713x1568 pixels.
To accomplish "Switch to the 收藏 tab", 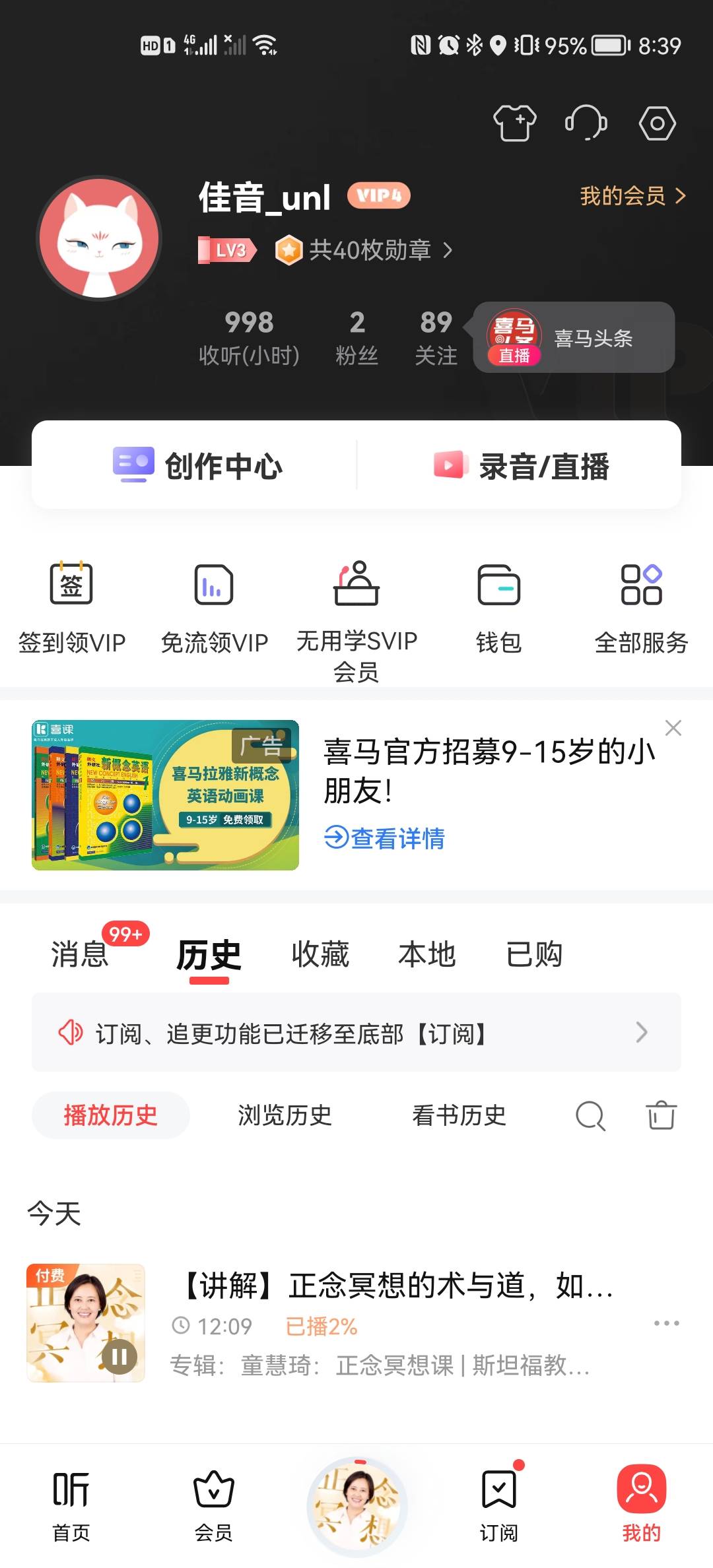I will 320,954.
